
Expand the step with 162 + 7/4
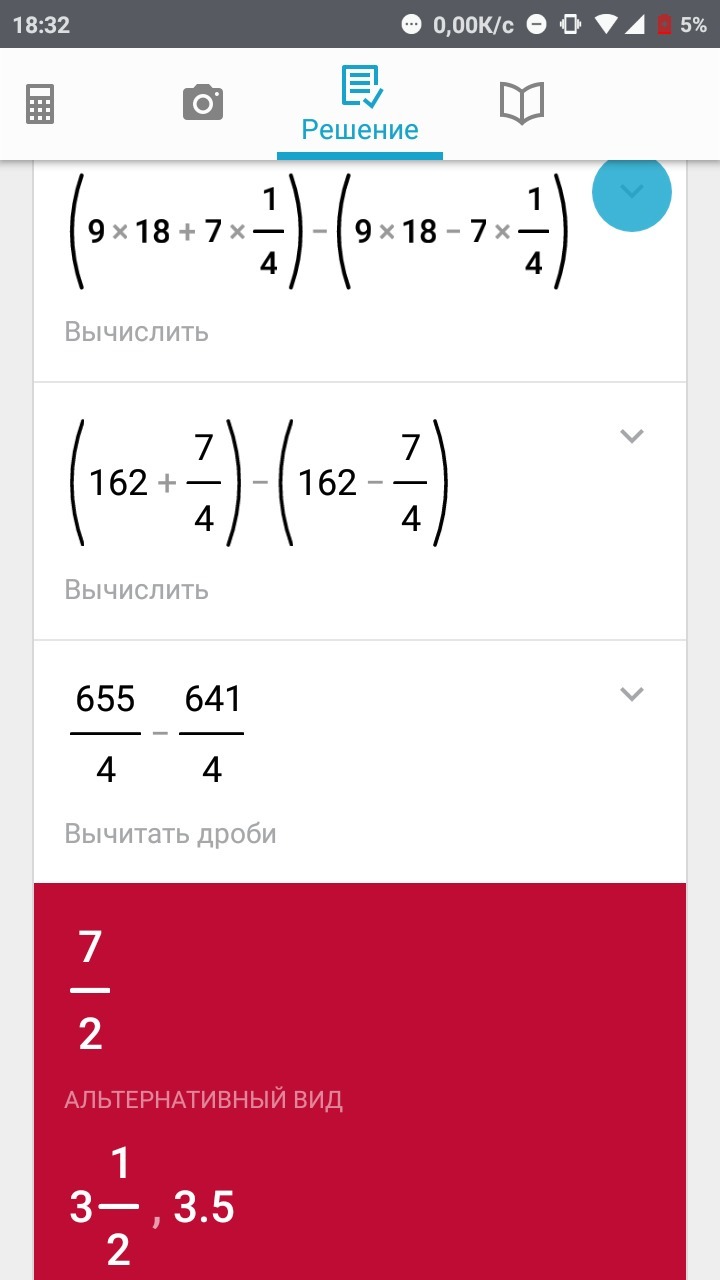click(631, 436)
